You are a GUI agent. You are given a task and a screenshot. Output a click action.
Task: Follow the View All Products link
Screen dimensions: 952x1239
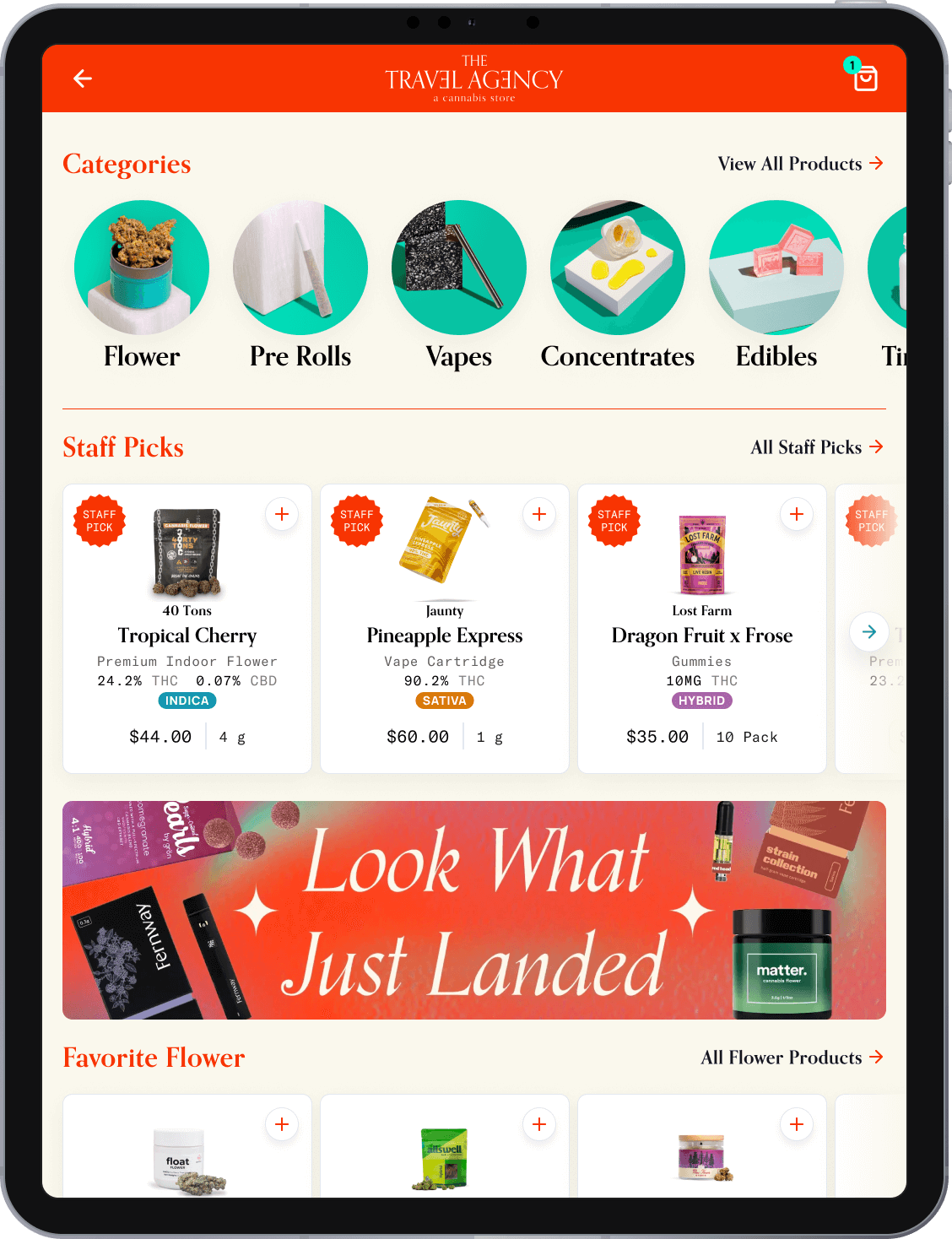click(x=800, y=164)
